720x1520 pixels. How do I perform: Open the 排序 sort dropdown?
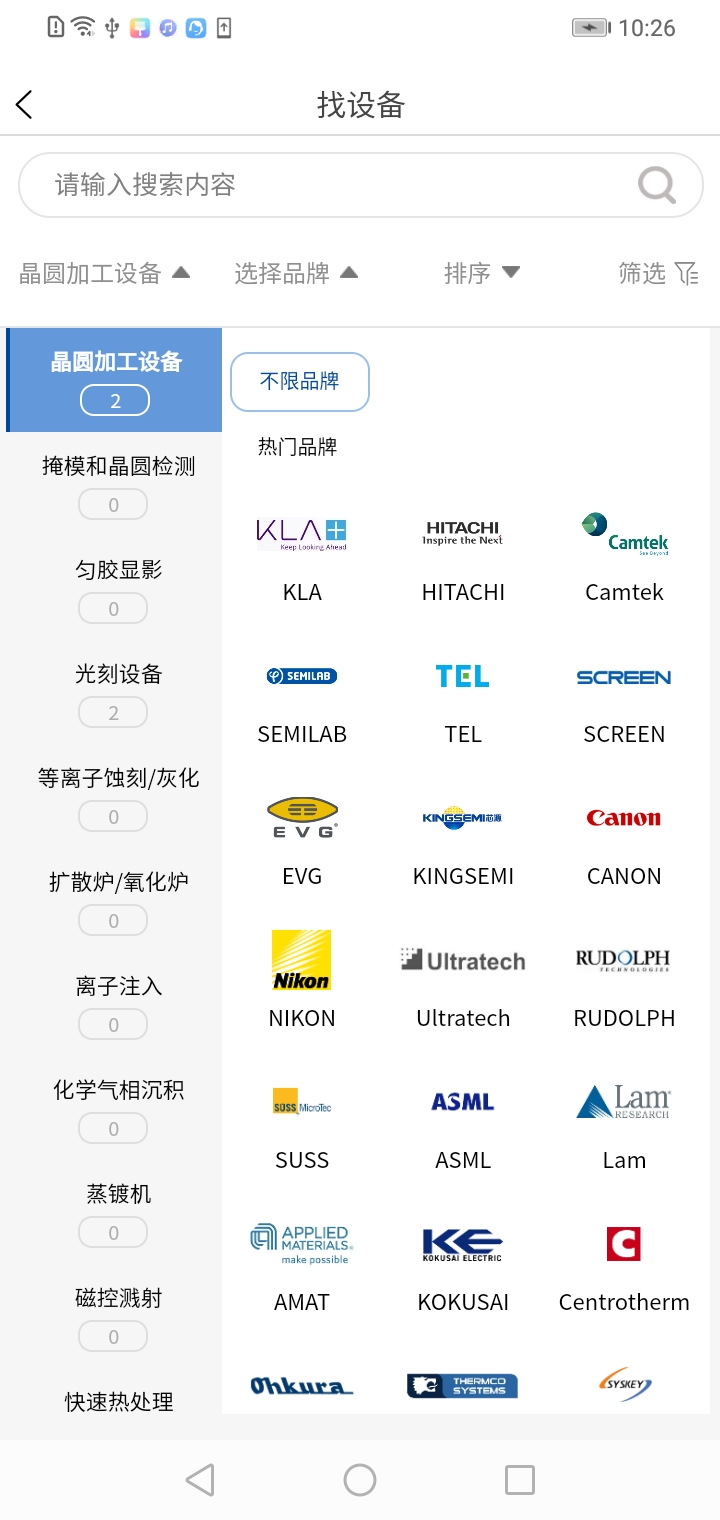(482, 273)
